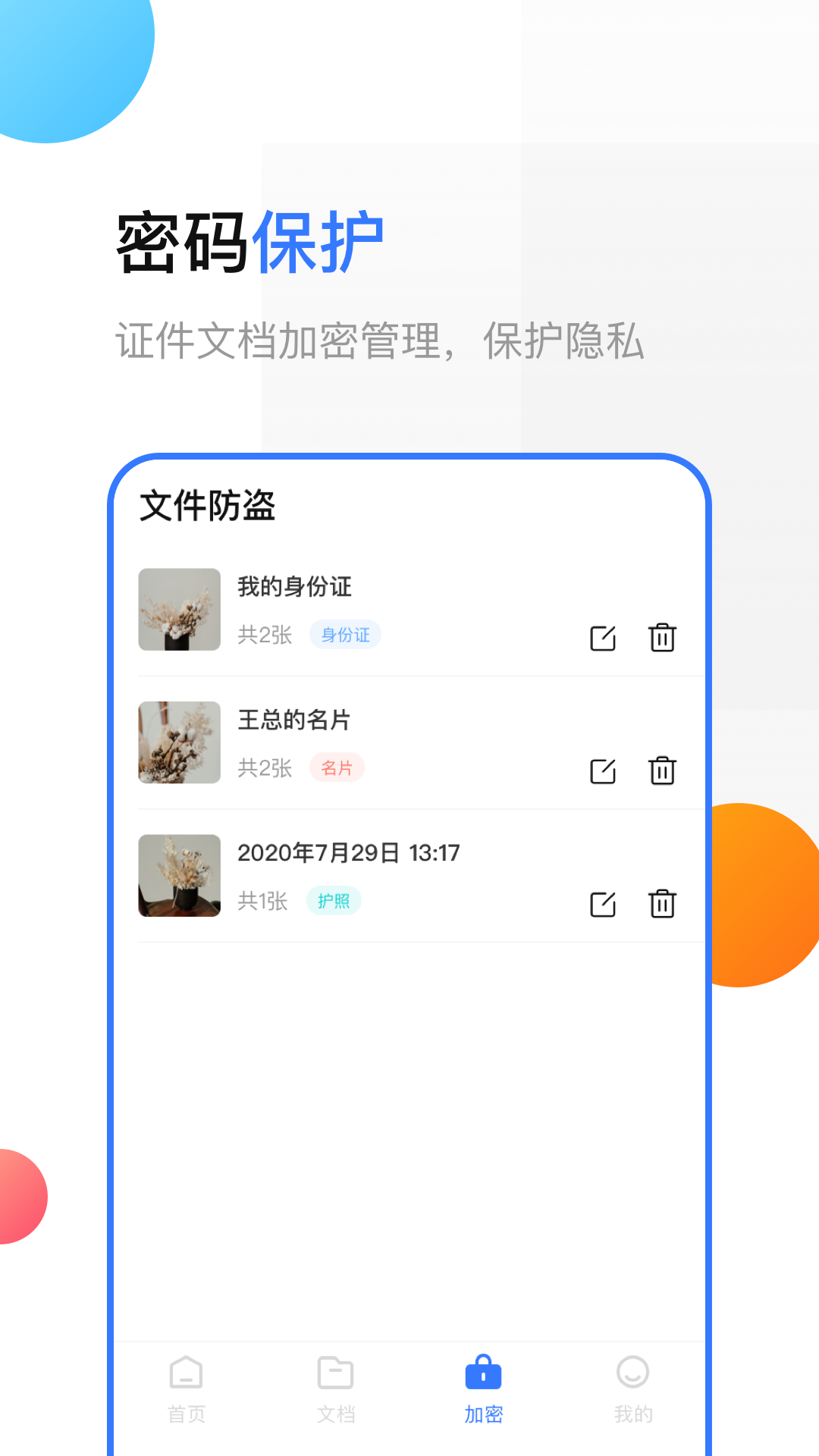Edit the 王总的名片 entry
819x1456 pixels.
[x=603, y=771]
